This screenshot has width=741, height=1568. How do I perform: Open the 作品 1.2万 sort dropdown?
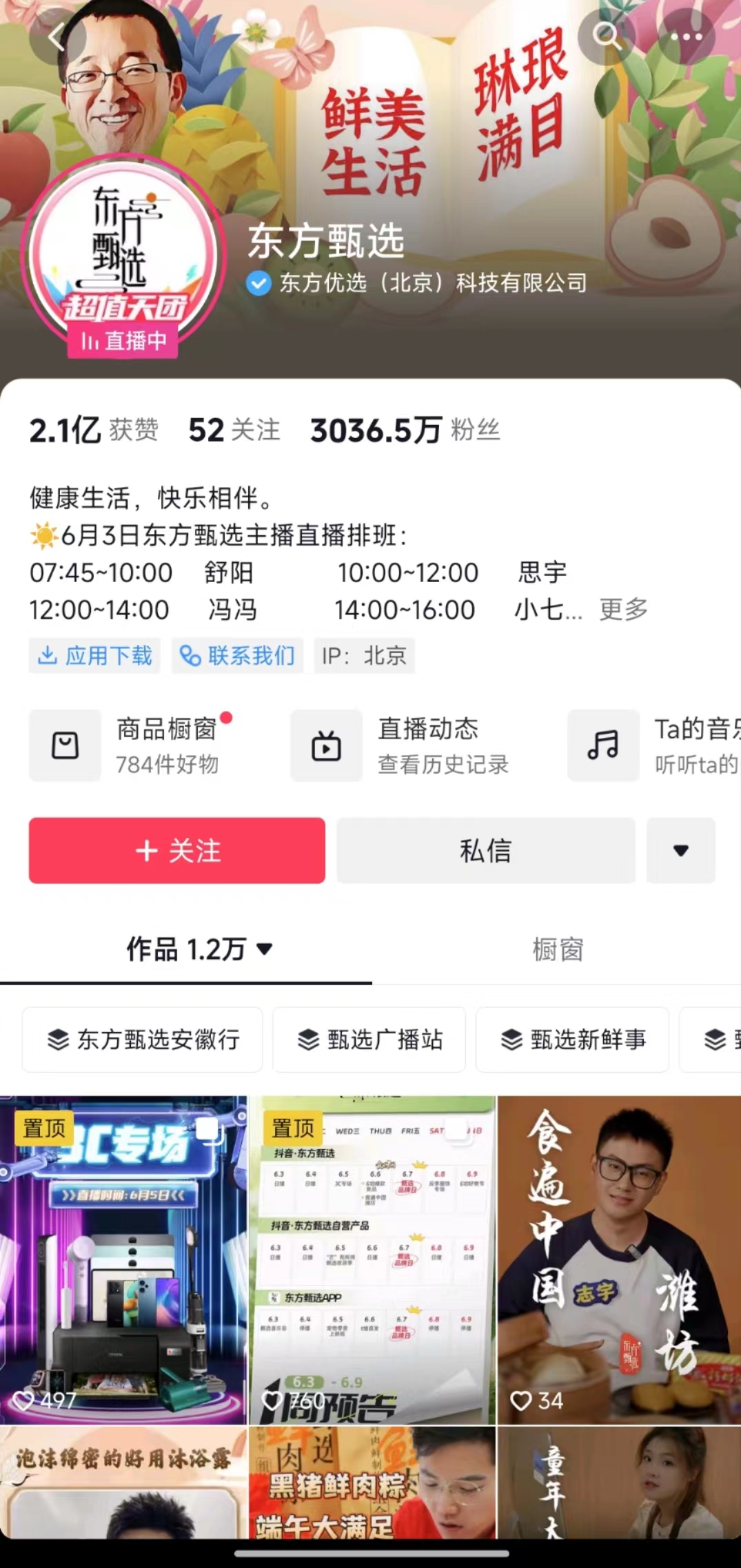tap(199, 949)
